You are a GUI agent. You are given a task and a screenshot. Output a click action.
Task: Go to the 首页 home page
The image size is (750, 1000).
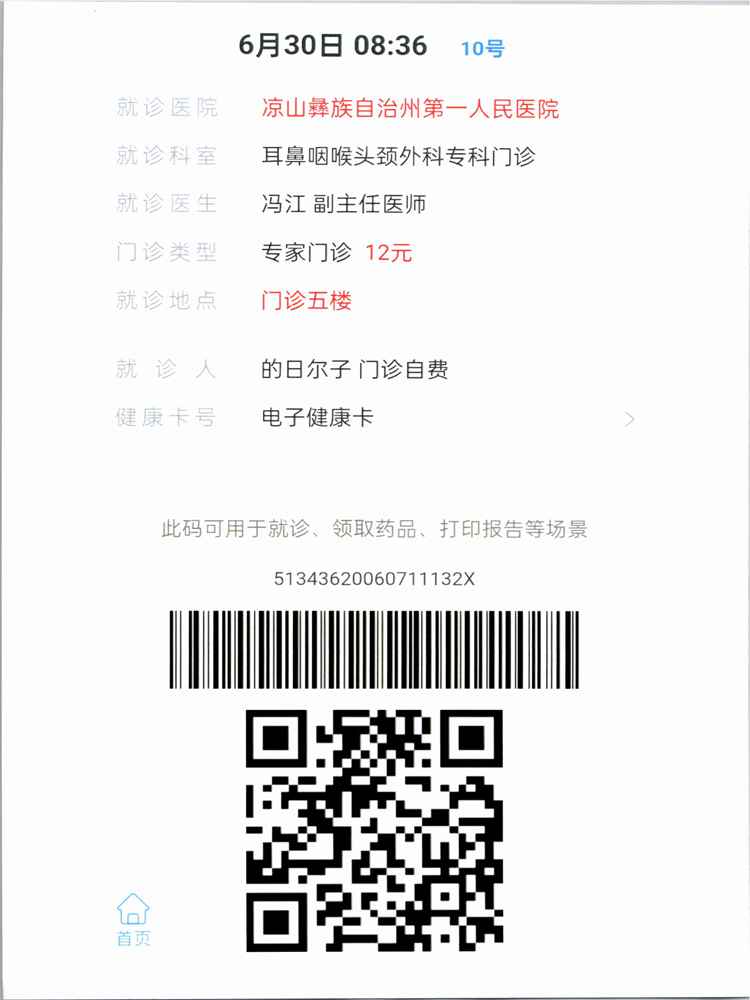point(133,919)
